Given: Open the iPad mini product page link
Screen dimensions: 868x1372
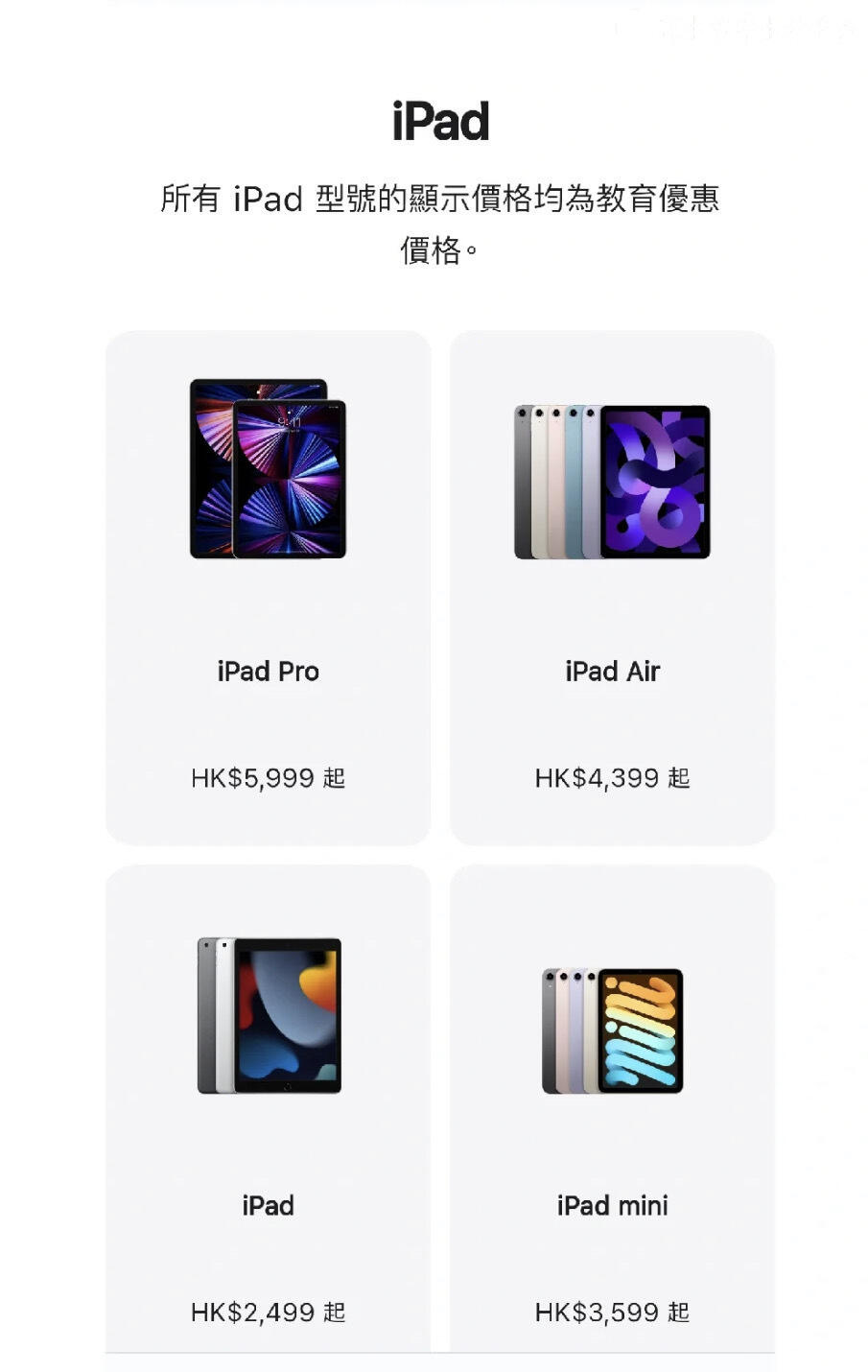Looking at the screenshot, I should point(613,1205).
